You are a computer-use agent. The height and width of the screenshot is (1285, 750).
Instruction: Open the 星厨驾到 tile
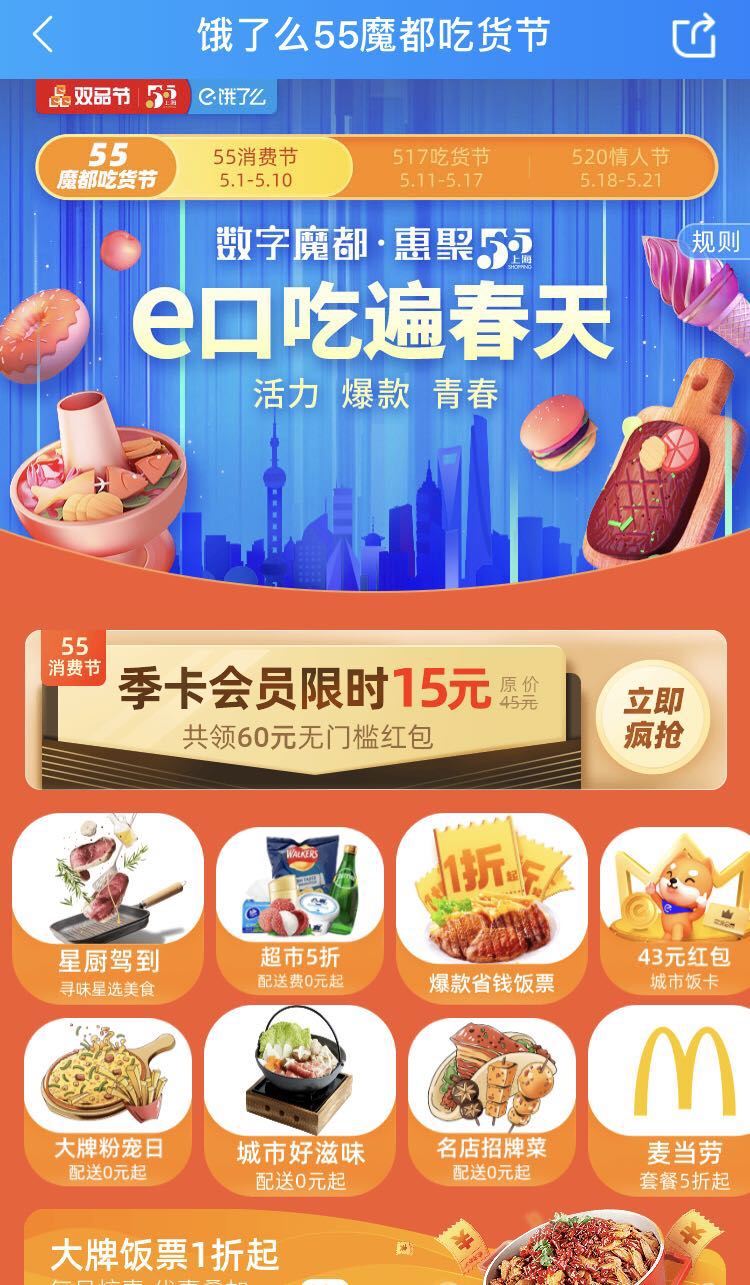click(x=108, y=906)
